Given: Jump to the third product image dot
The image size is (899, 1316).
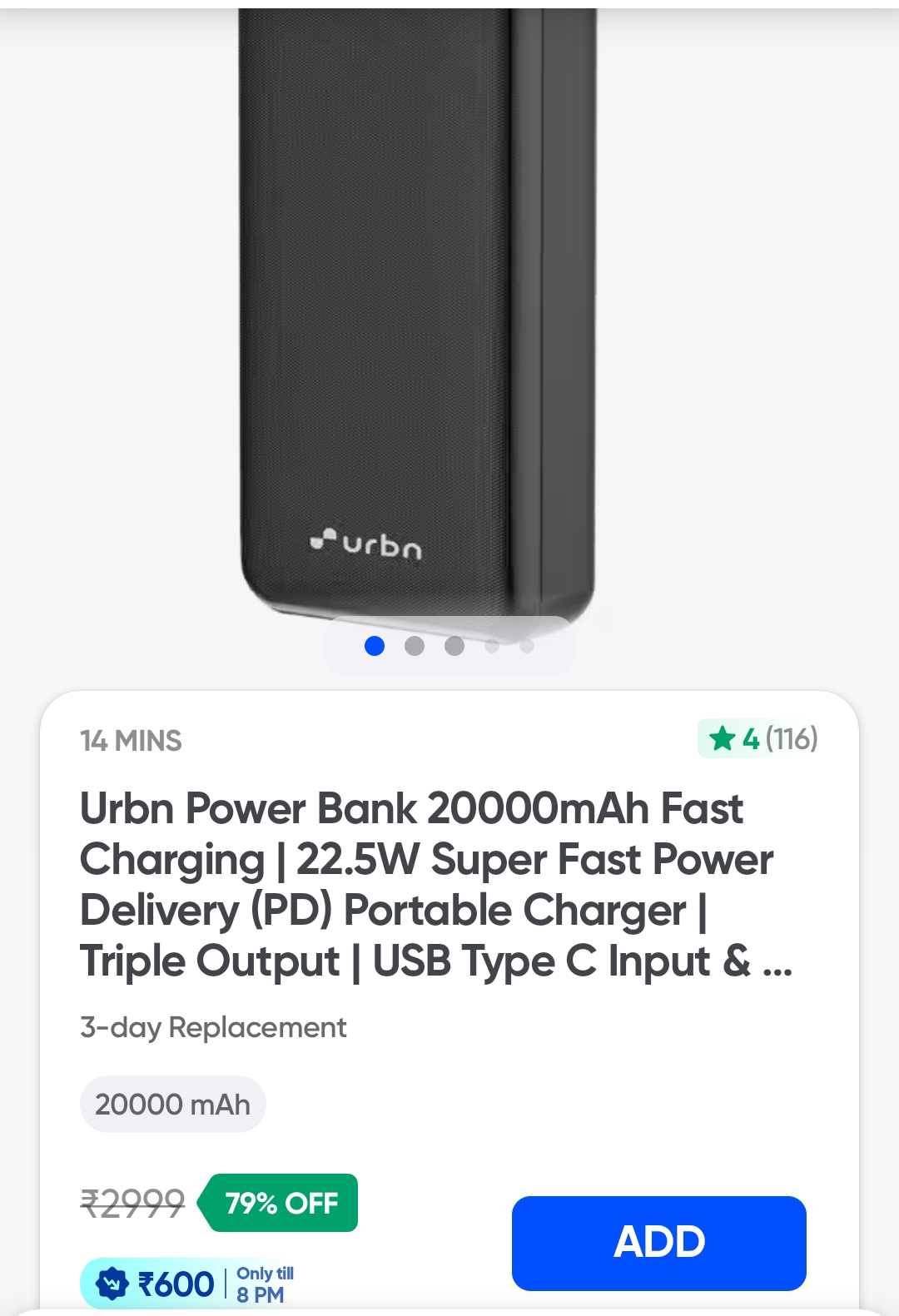Looking at the screenshot, I should 454,646.
